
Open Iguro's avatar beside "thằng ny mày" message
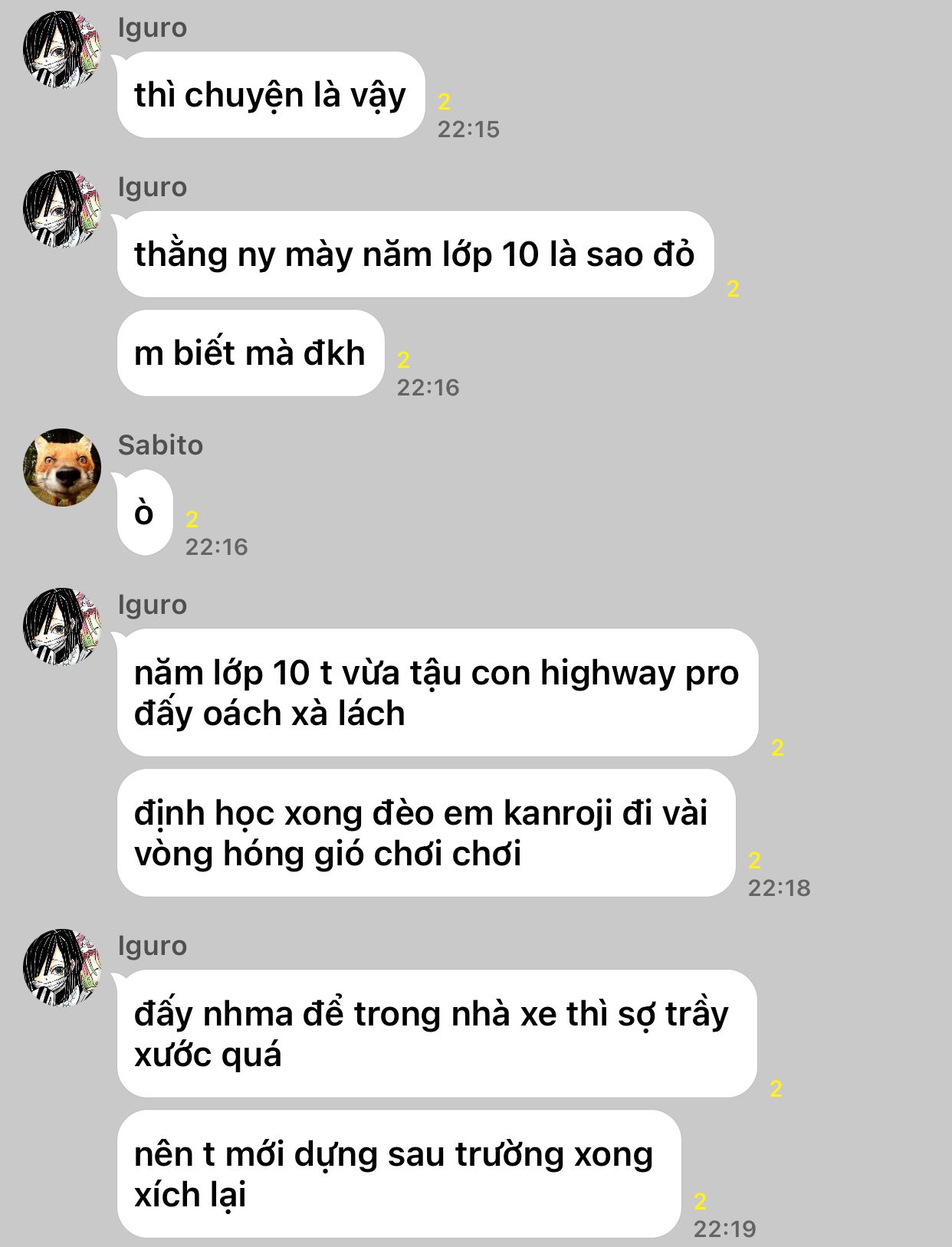pos(62,209)
